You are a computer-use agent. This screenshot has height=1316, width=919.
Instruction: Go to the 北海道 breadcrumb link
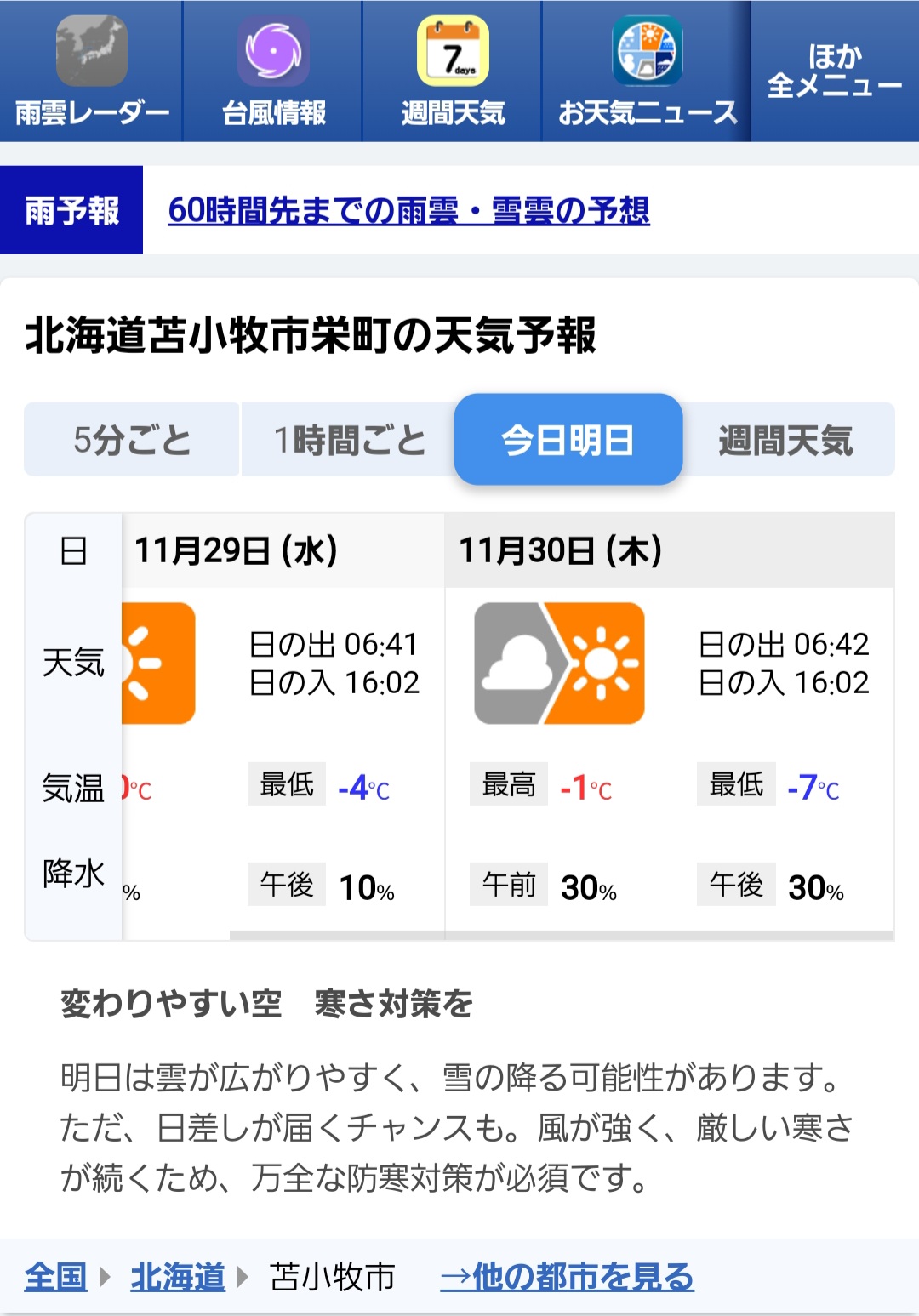coord(178,1276)
